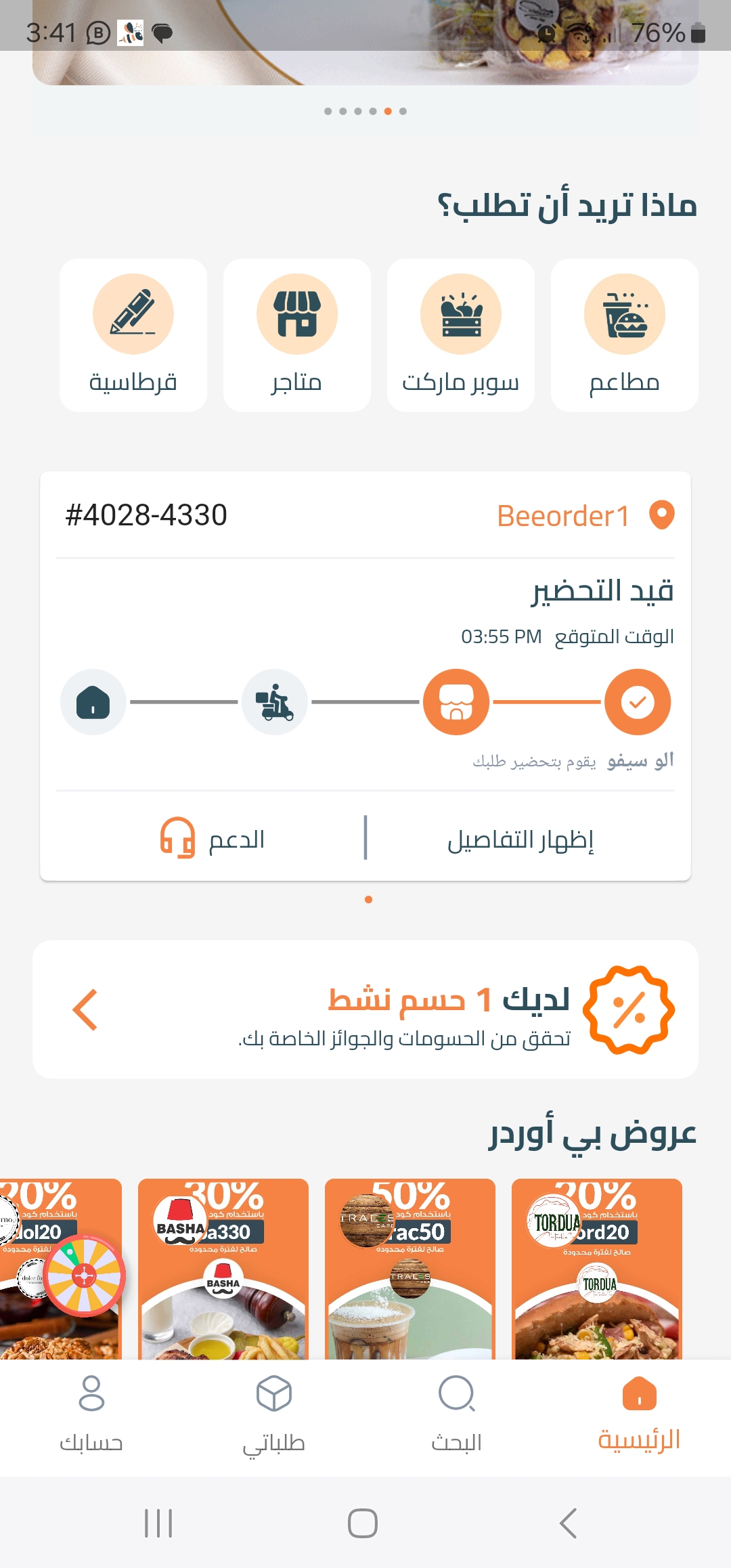Go to the حسابك account tab
Image resolution: width=731 pixels, height=1568 pixels.
pos(91,1412)
